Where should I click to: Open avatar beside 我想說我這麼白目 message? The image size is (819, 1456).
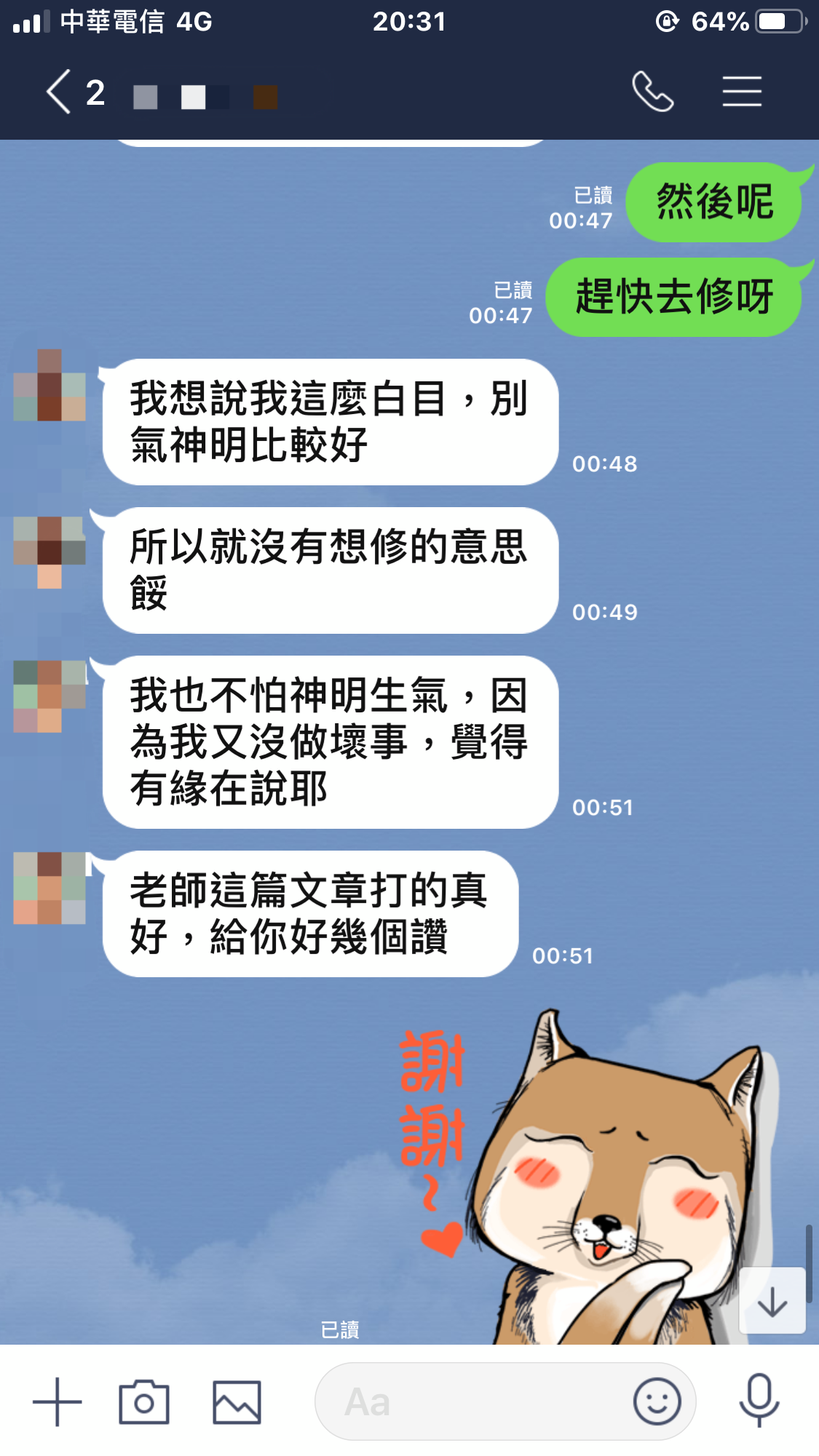[x=50, y=386]
